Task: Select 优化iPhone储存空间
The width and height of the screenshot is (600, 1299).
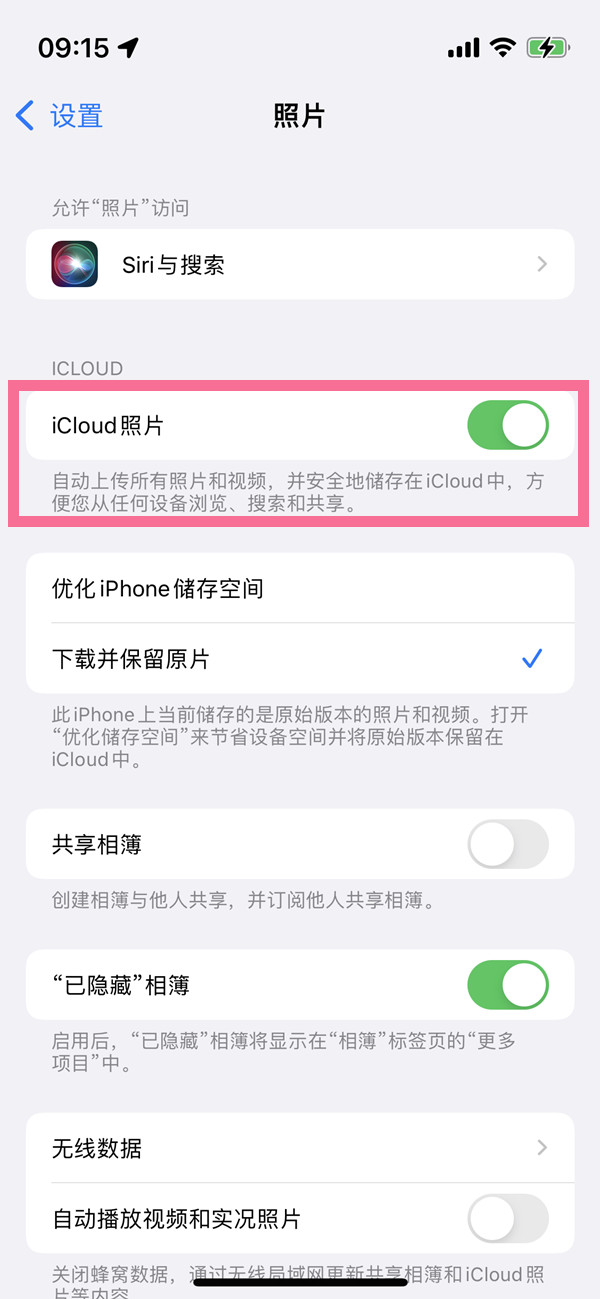Action: (x=300, y=589)
